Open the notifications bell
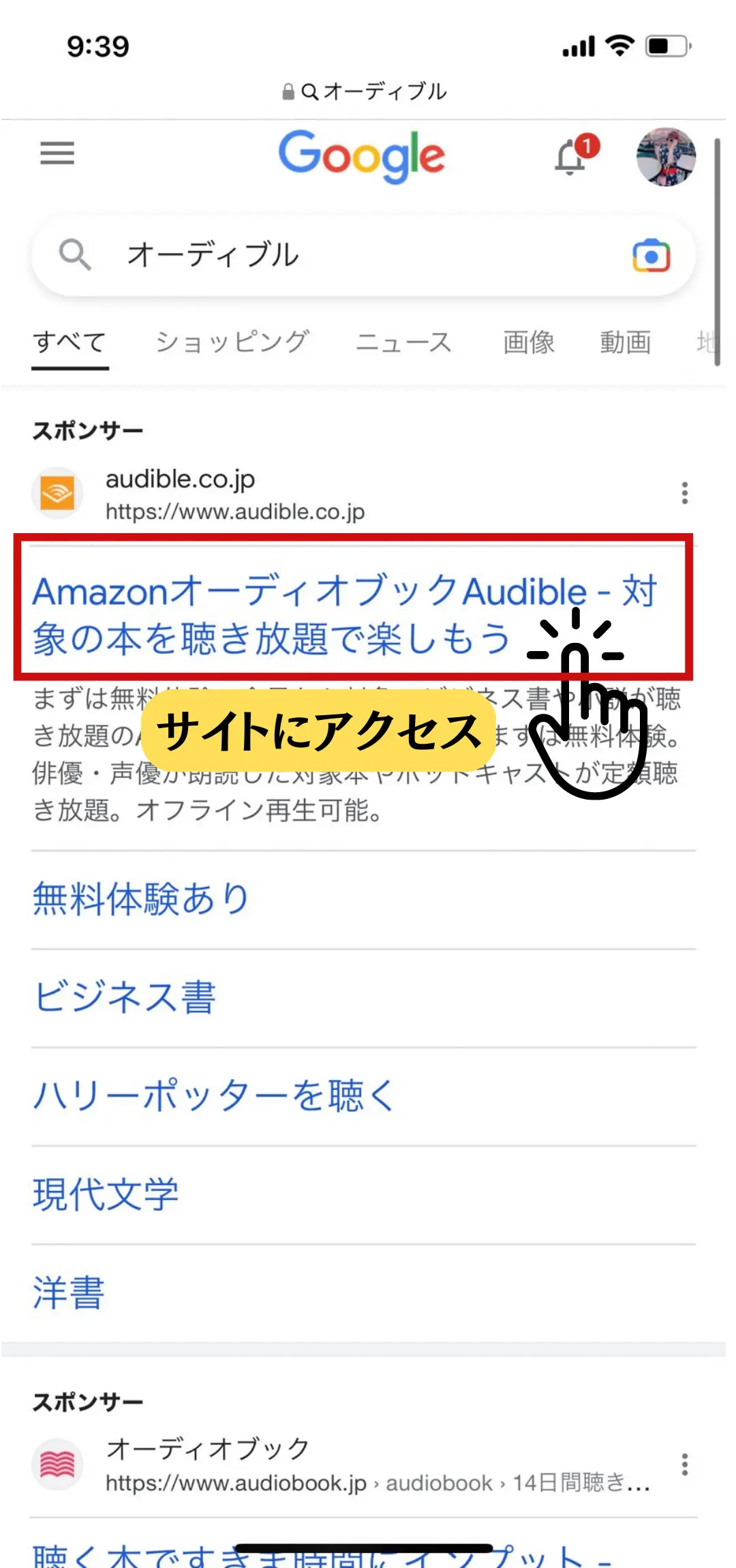Viewport: 736px width, 1568px height. pos(572,157)
